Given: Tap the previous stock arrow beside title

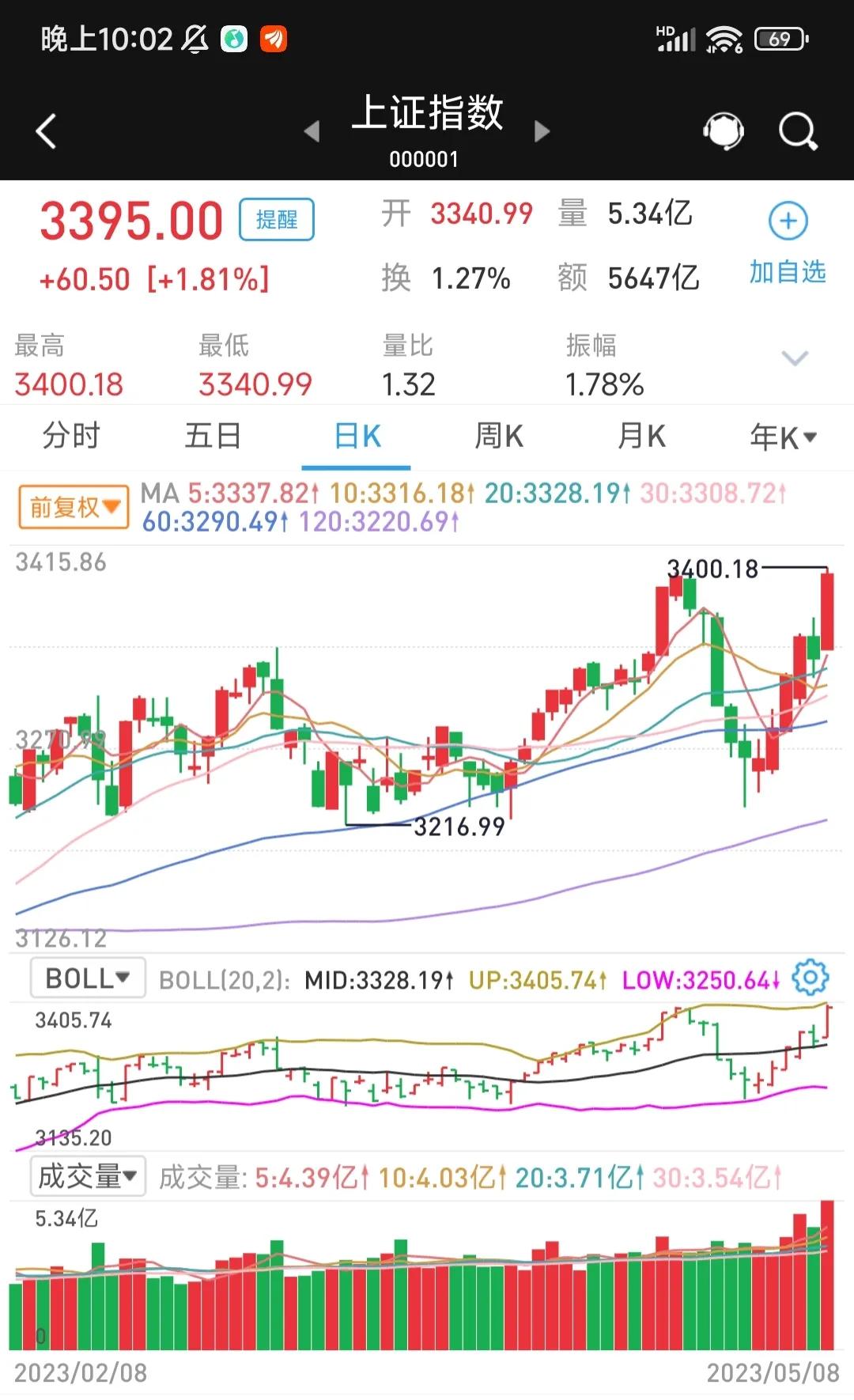Looking at the screenshot, I should 311,133.
